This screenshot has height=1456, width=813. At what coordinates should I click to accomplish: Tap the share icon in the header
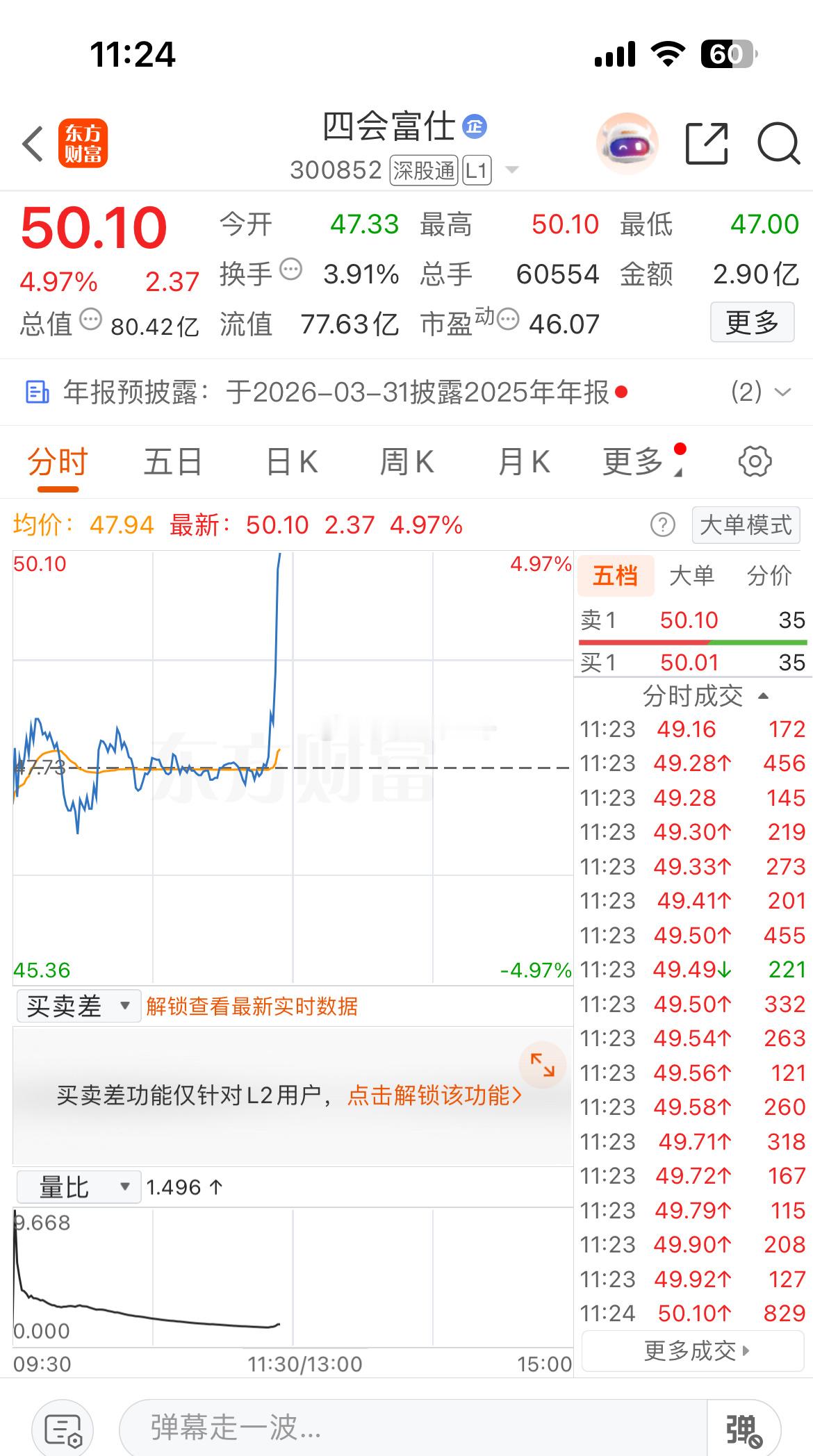[x=707, y=142]
